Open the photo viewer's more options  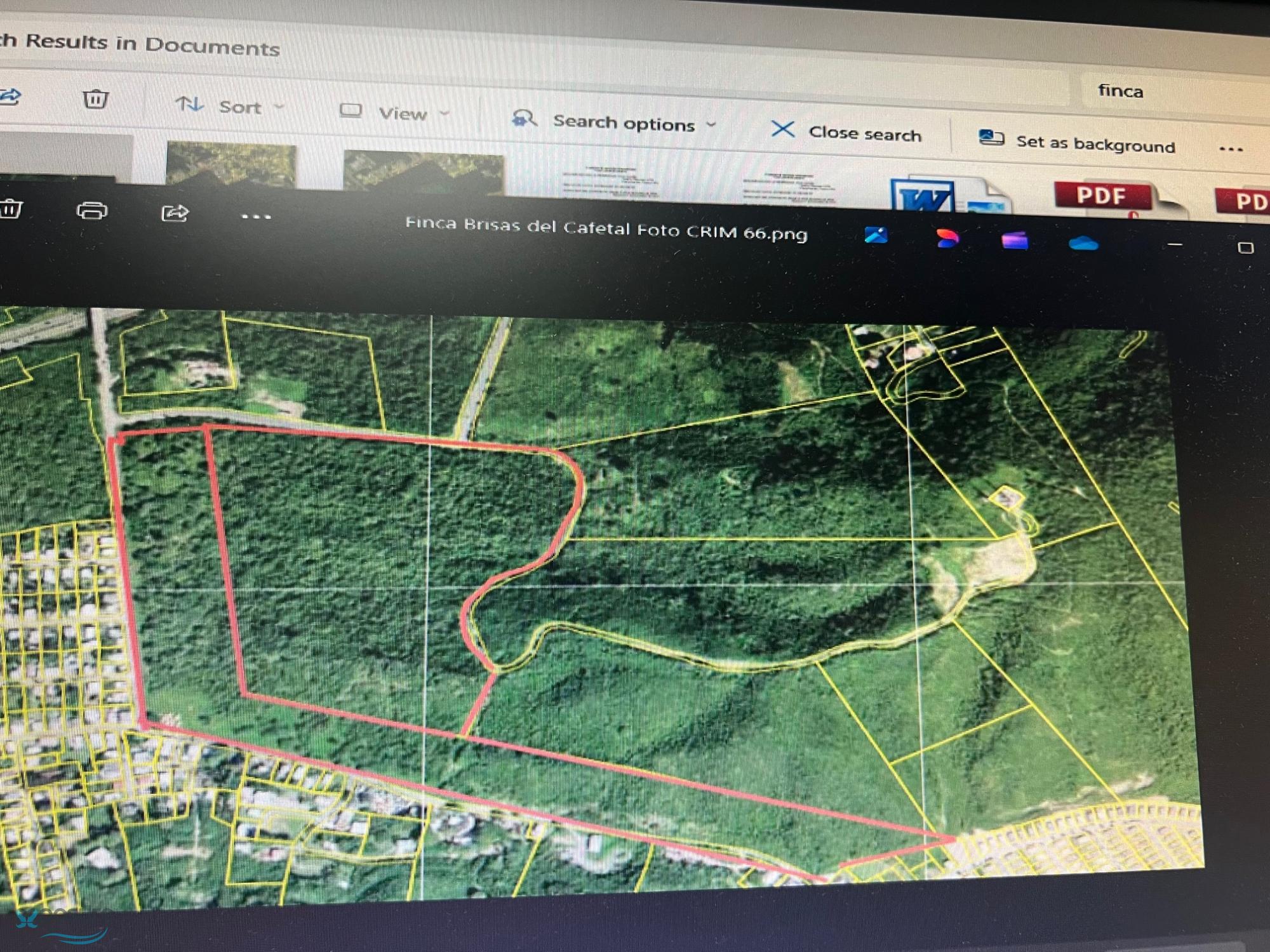click(x=257, y=217)
